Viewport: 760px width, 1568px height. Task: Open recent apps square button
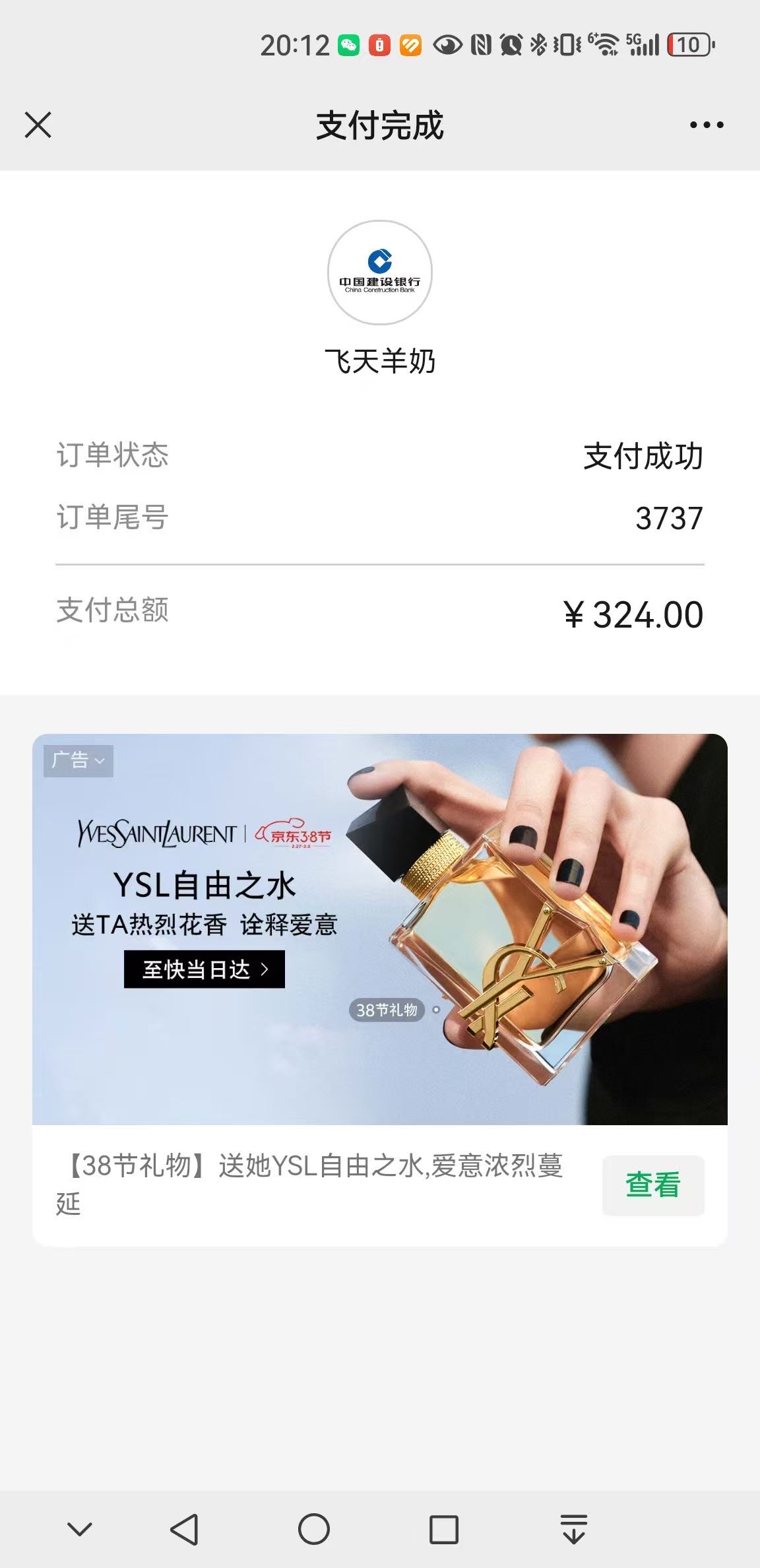point(443,1529)
